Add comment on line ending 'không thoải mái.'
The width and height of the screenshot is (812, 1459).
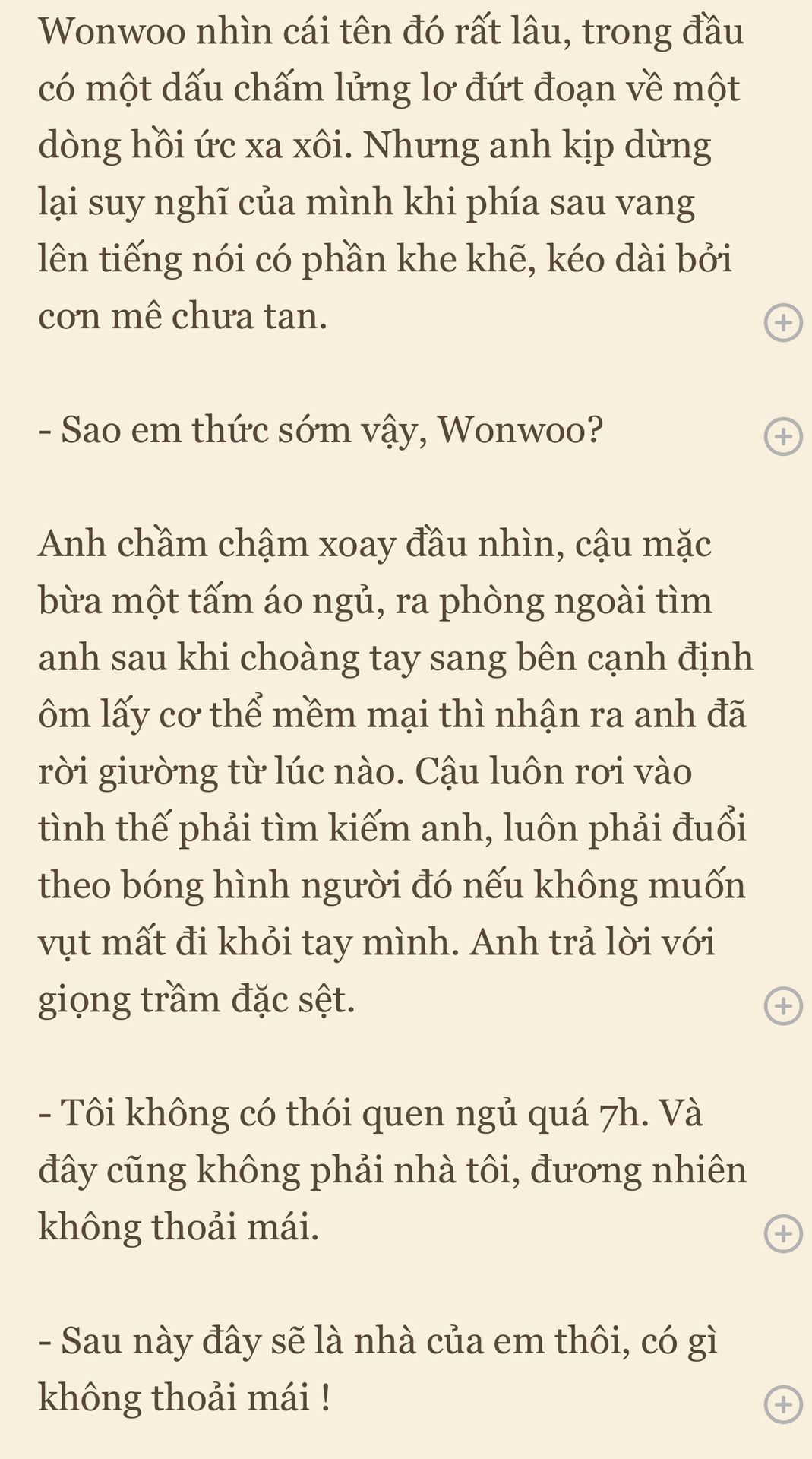pos(782,1233)
